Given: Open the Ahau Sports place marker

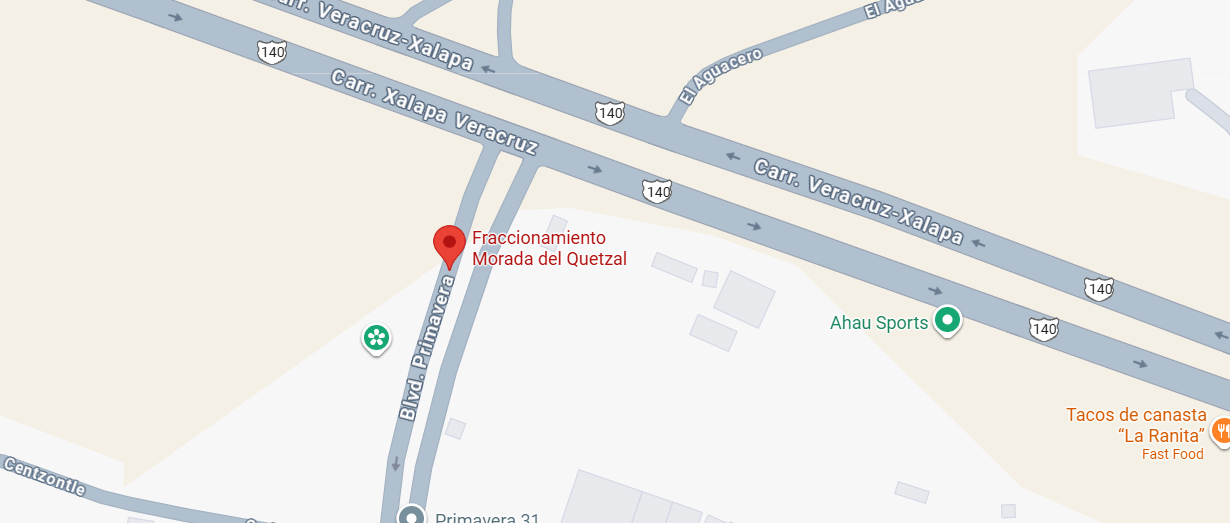Looking at the screenshot, I should pos(947,321).
